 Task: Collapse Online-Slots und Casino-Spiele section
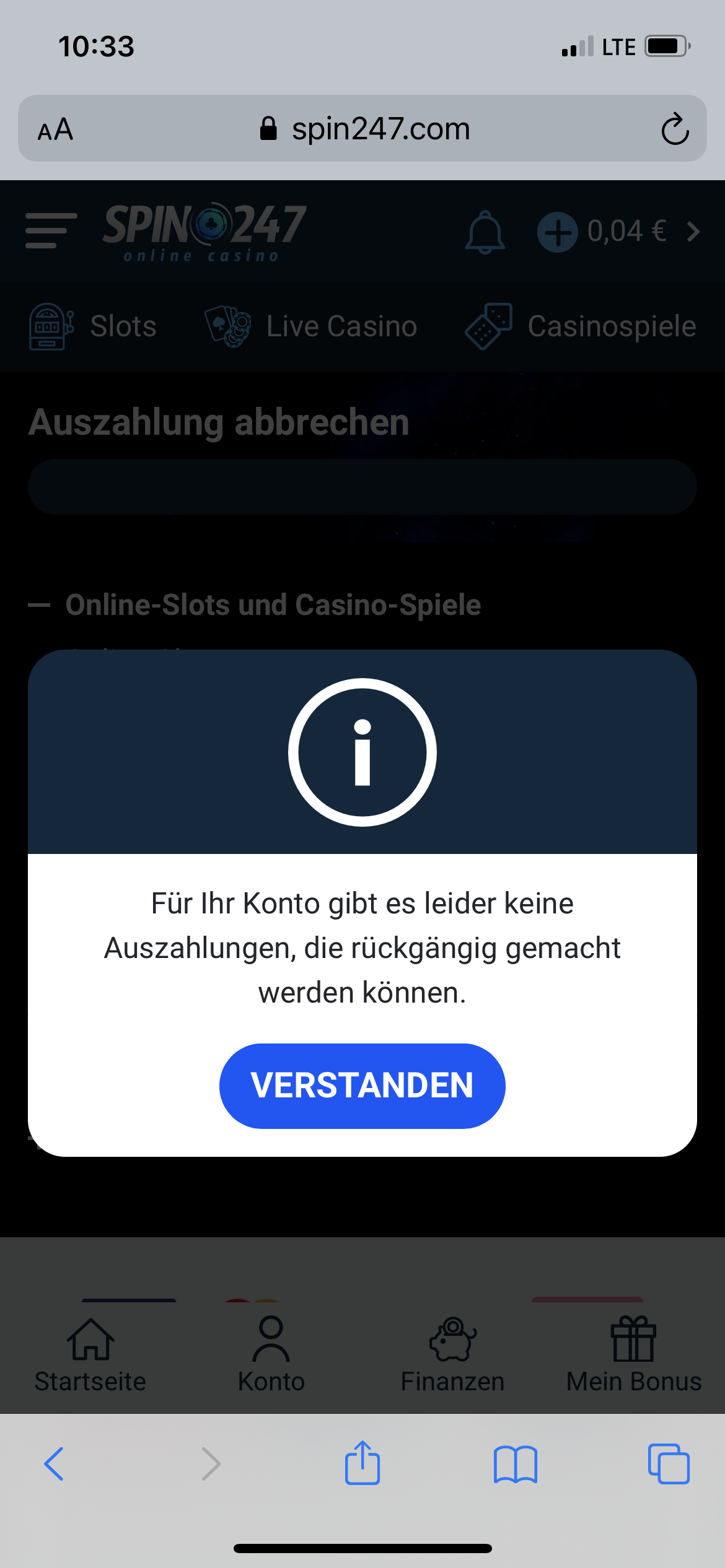click(x=40, y=605)
